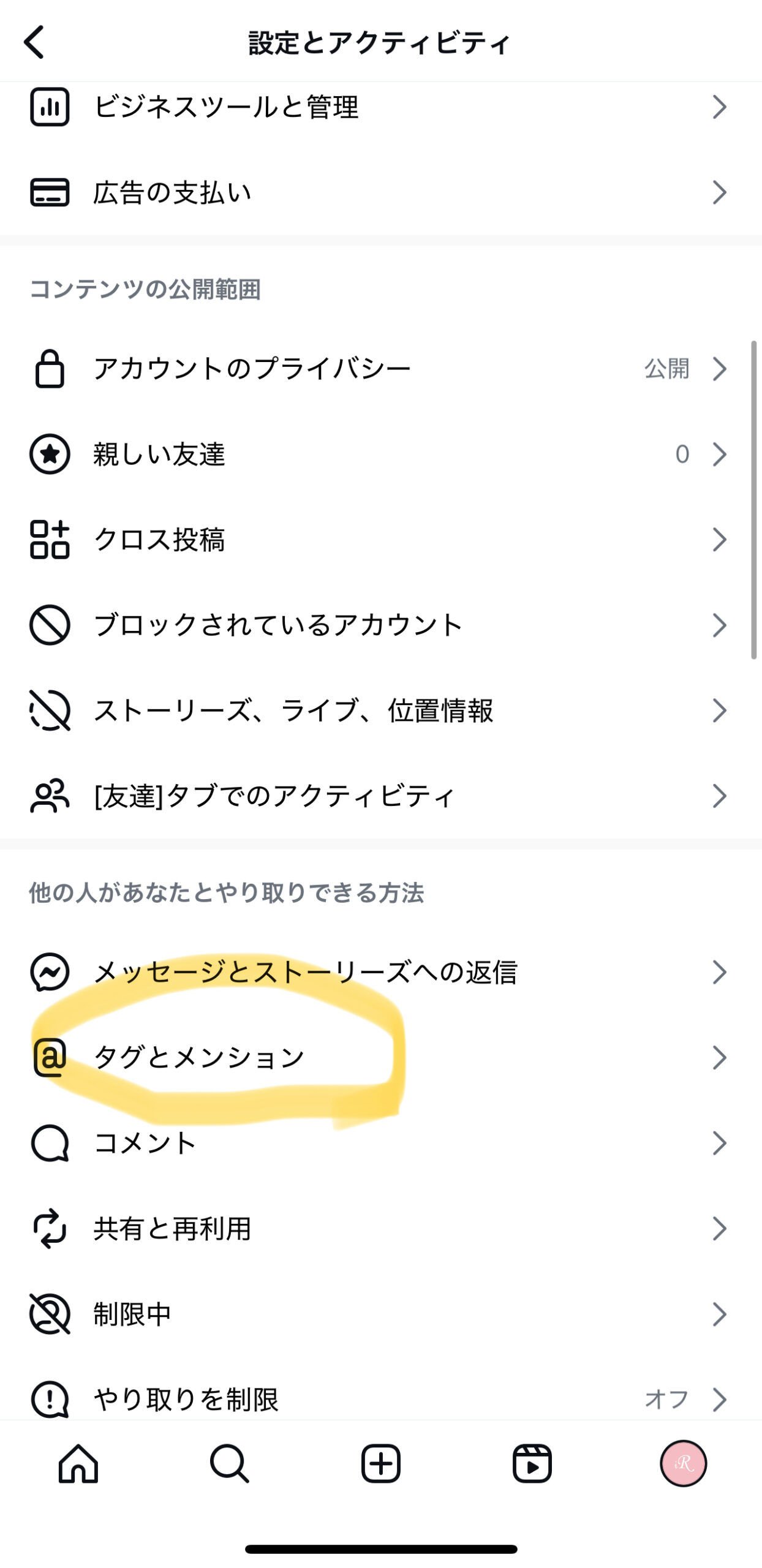Open 共有と再利用 settings
The height and width of the screenshot is (1568, 762).
point(381,1229)
